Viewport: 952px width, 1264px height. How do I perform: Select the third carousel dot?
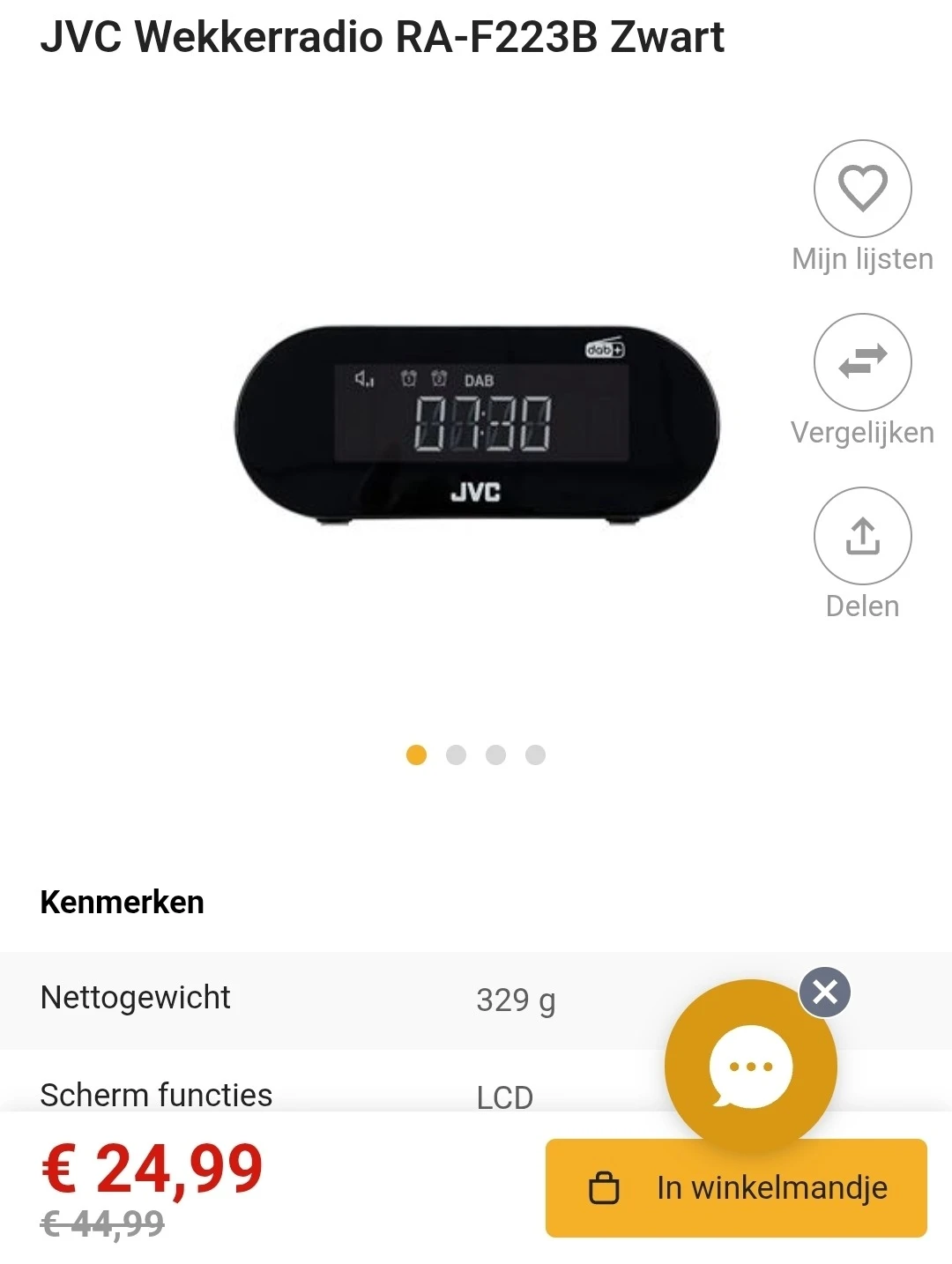tap(496, 755)
